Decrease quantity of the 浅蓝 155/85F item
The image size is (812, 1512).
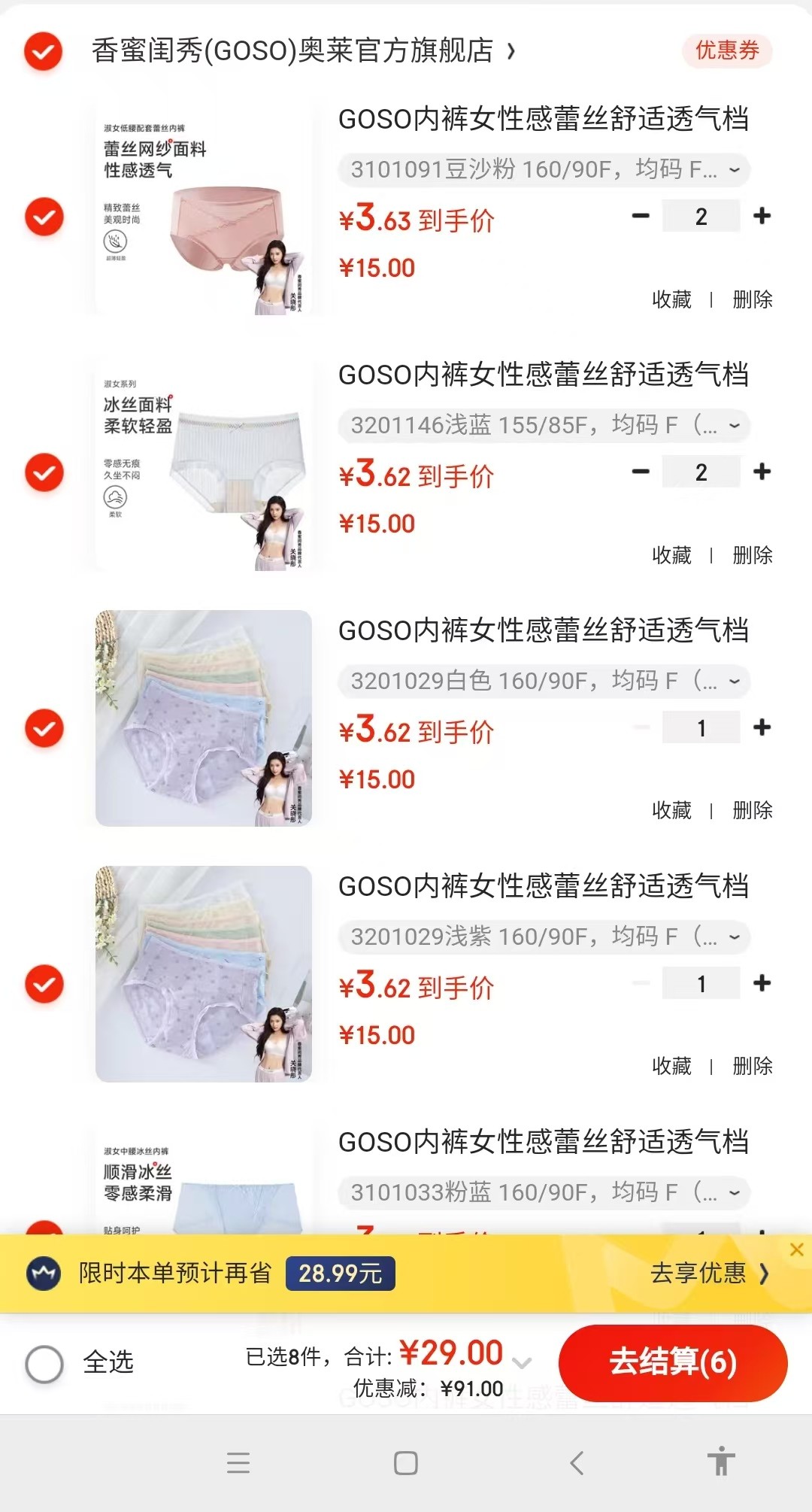tap(641, 472)
